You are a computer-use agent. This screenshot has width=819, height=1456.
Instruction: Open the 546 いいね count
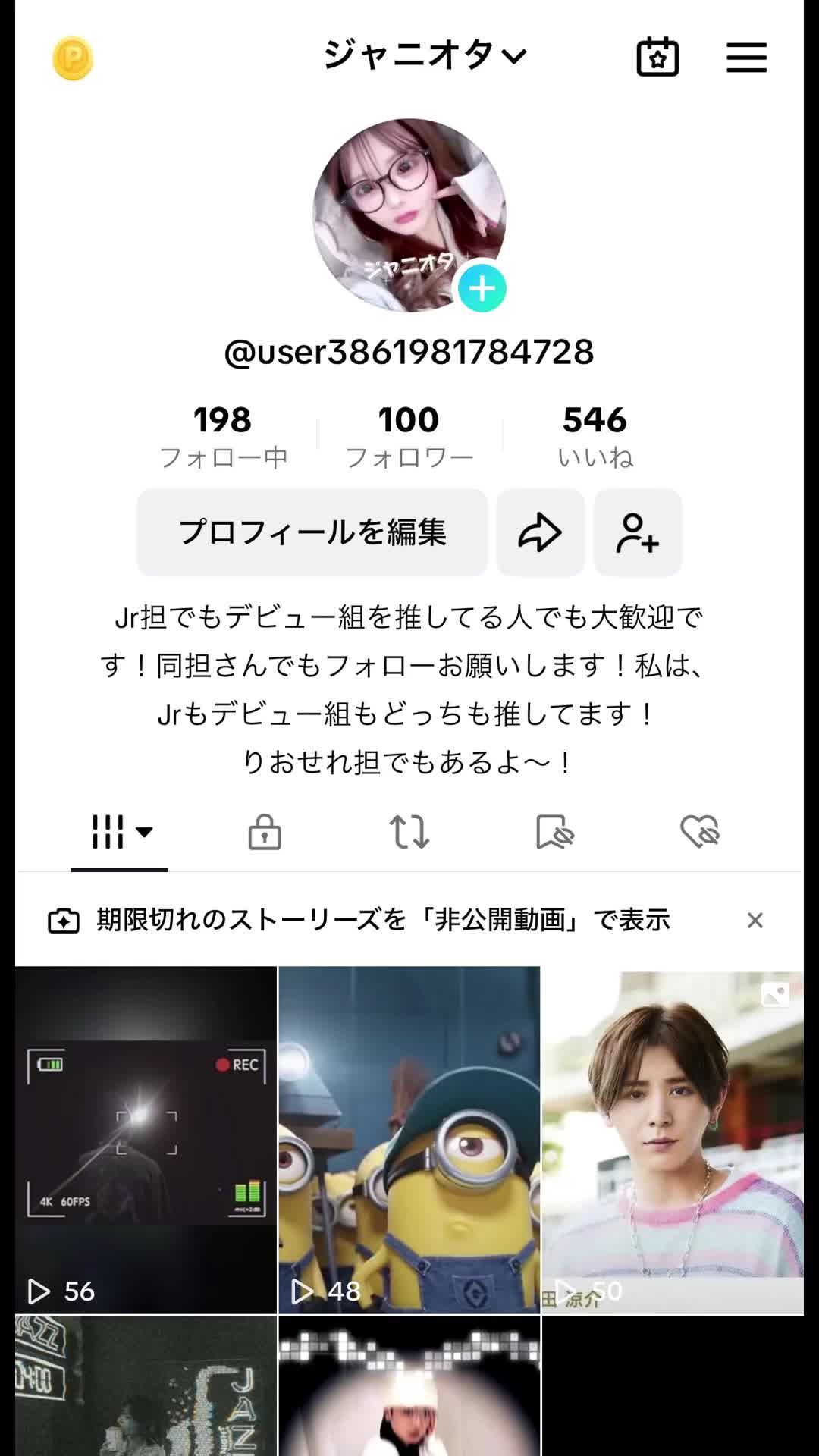pos(595,437)
